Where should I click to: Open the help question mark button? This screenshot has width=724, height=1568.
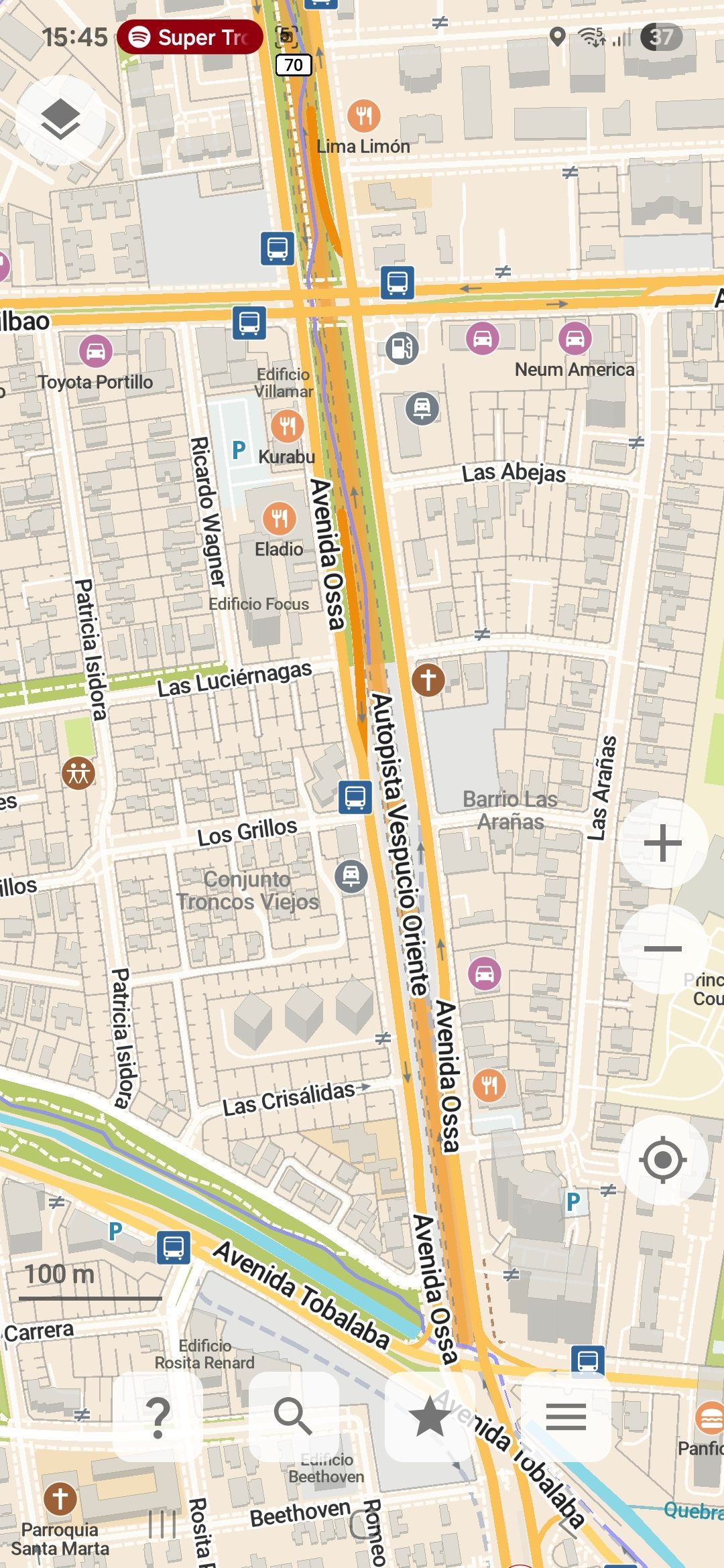click(158, 1417)
